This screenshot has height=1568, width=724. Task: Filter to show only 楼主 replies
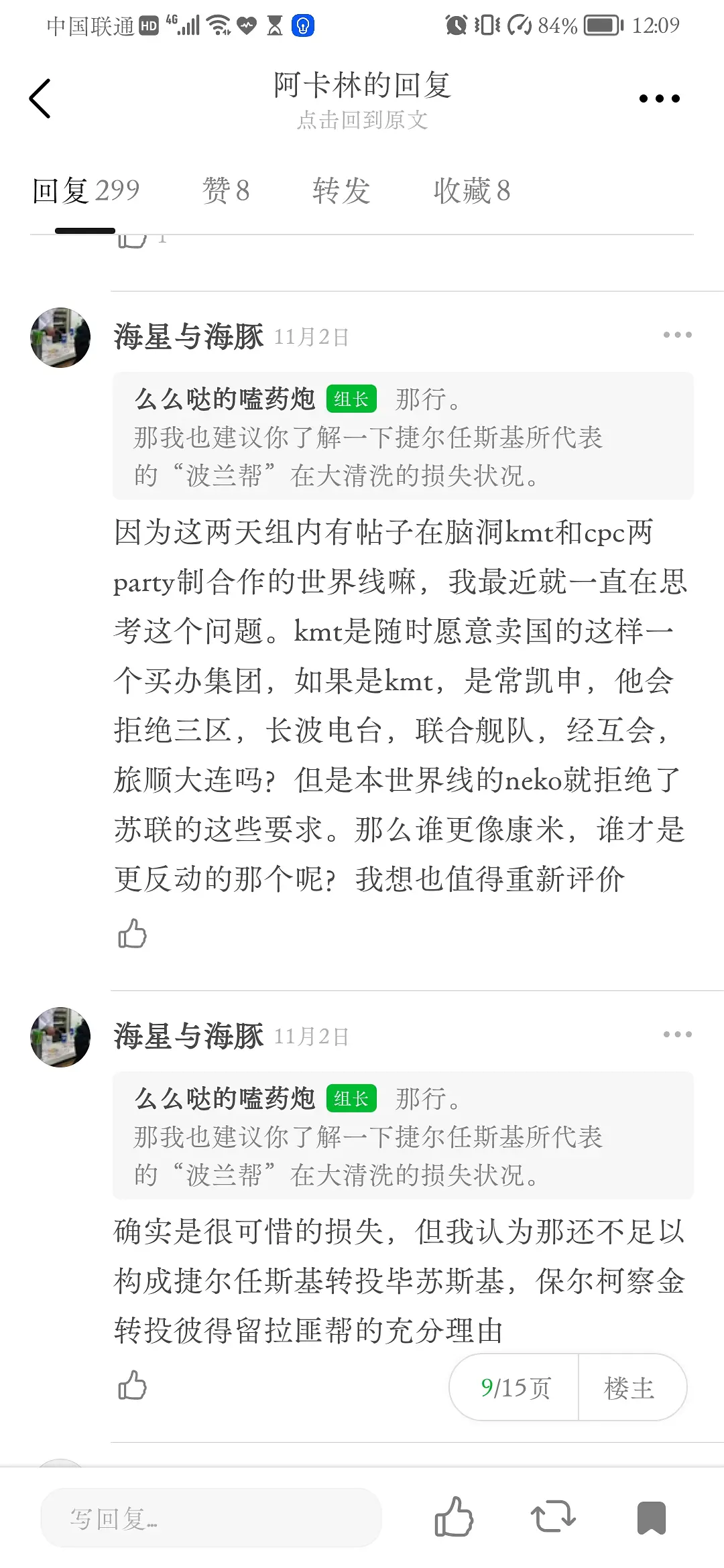[629, 1387]
